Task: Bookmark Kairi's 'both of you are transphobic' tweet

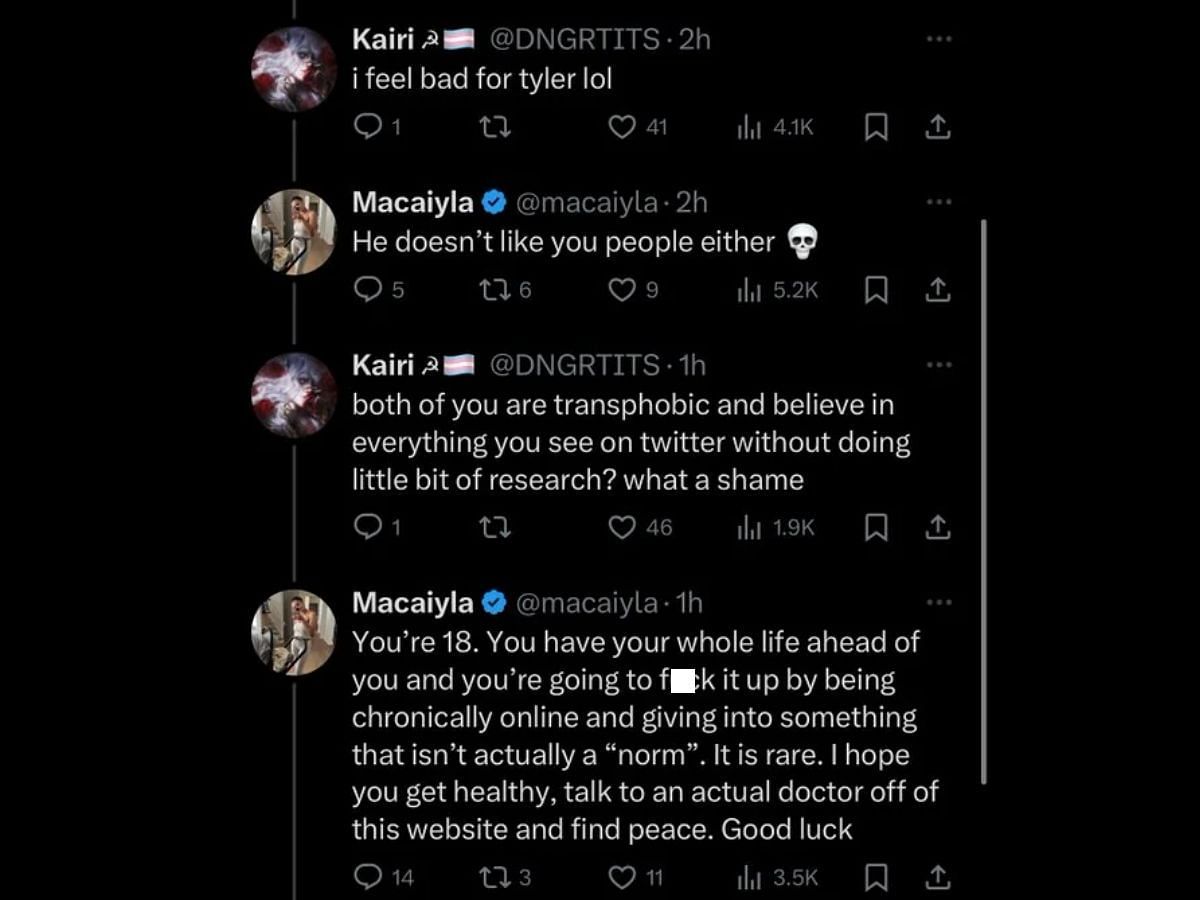Action: pos(876,527)
